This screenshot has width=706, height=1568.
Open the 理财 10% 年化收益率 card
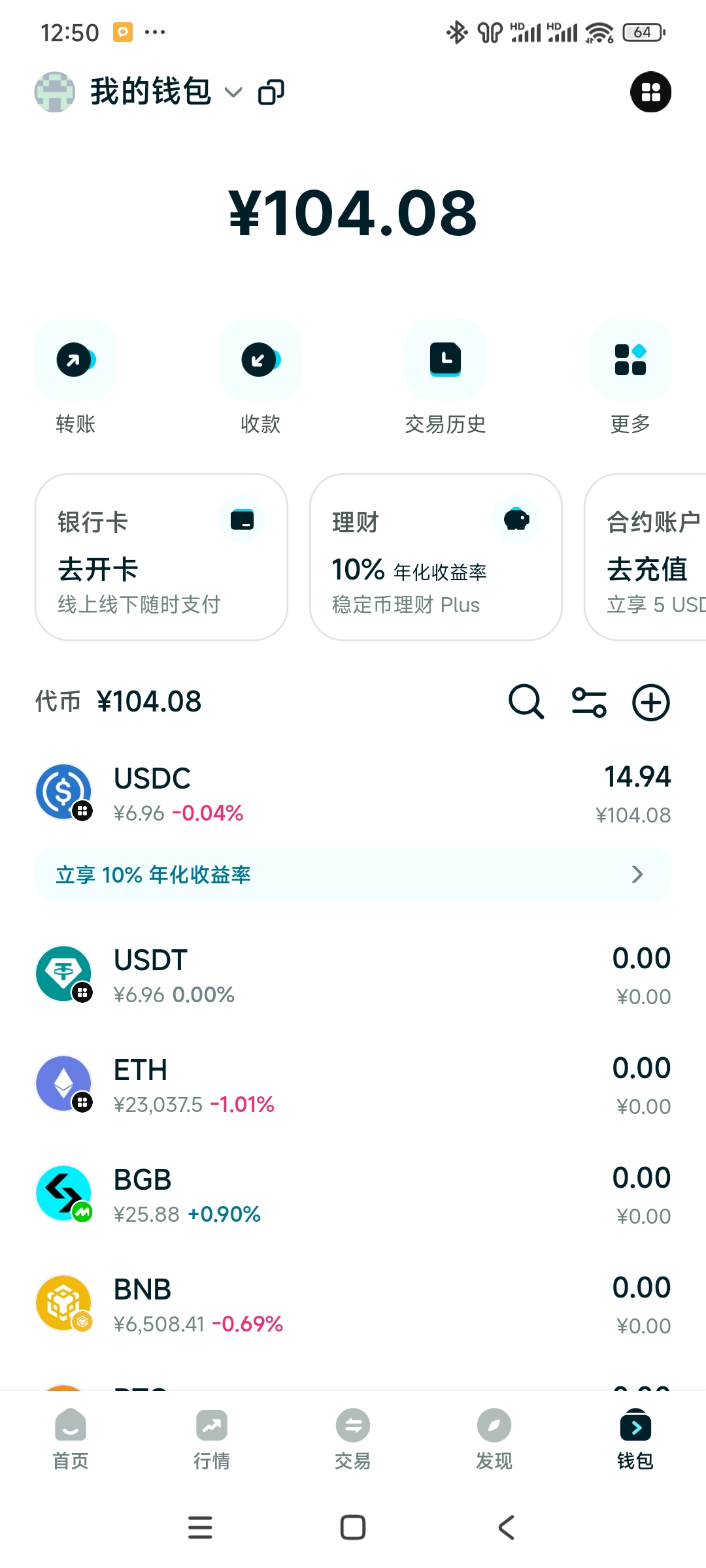tap(436, 557)
